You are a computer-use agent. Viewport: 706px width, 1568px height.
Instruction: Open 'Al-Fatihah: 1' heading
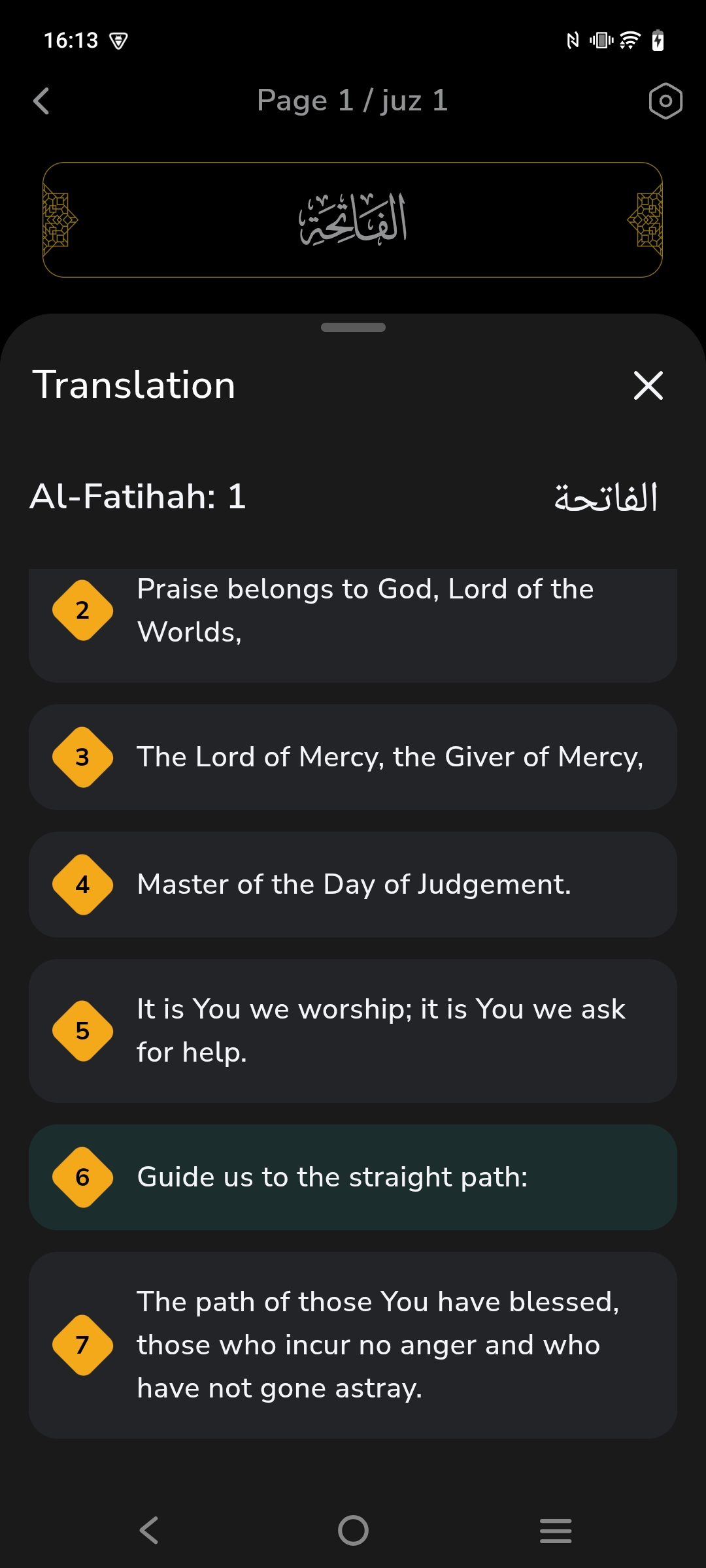pyautogui.click(x=139, y=497)
